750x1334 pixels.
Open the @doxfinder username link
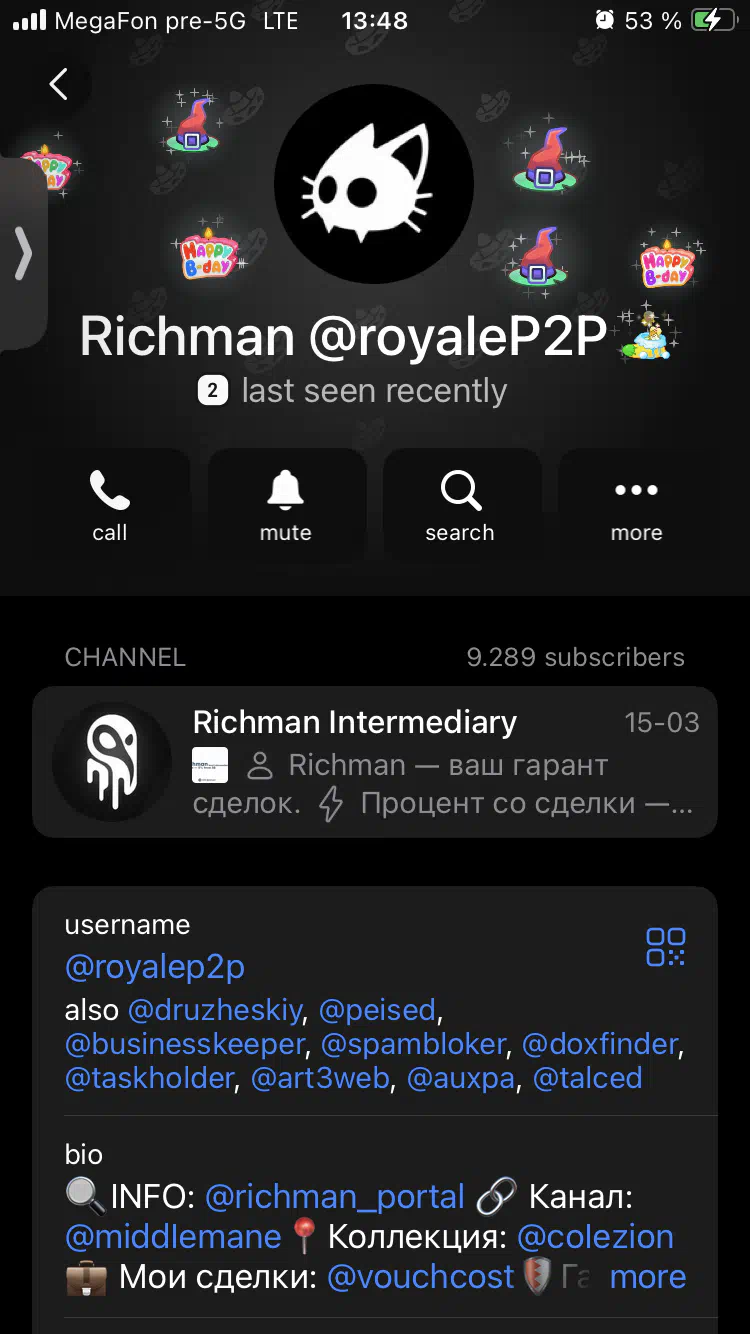point(600,1044)
